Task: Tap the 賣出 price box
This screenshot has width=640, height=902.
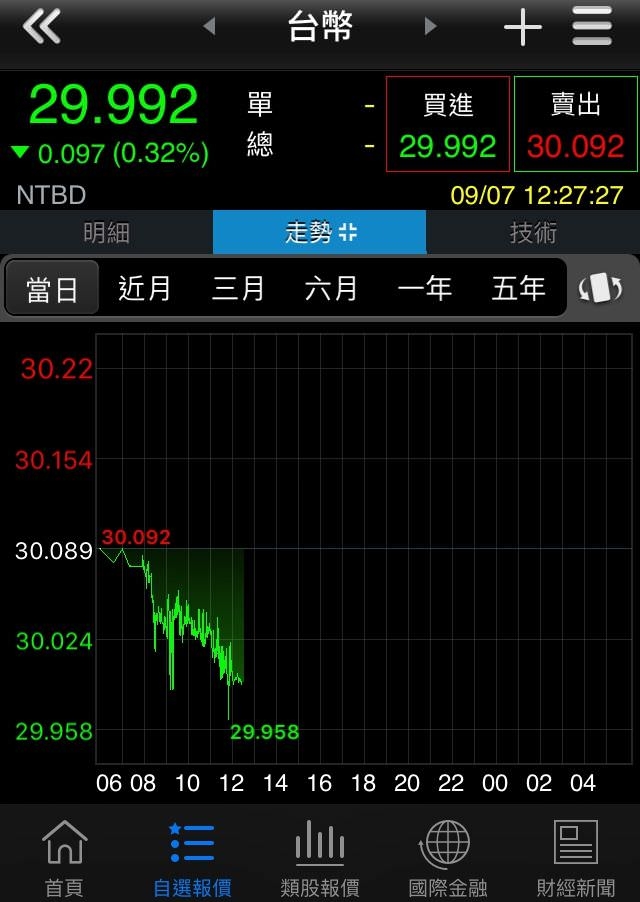Action: (575, 124)
